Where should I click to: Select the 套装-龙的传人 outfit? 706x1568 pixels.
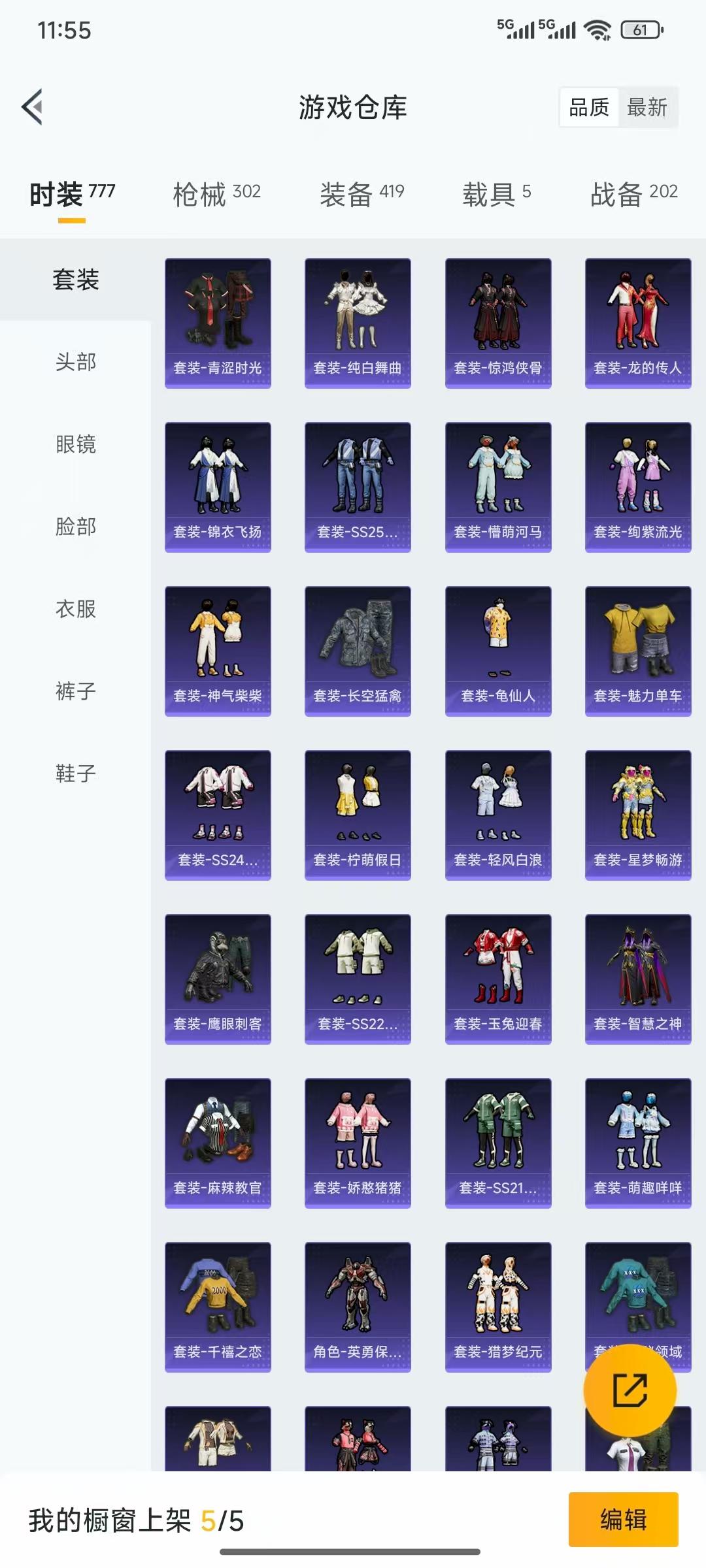pos(637,321)
